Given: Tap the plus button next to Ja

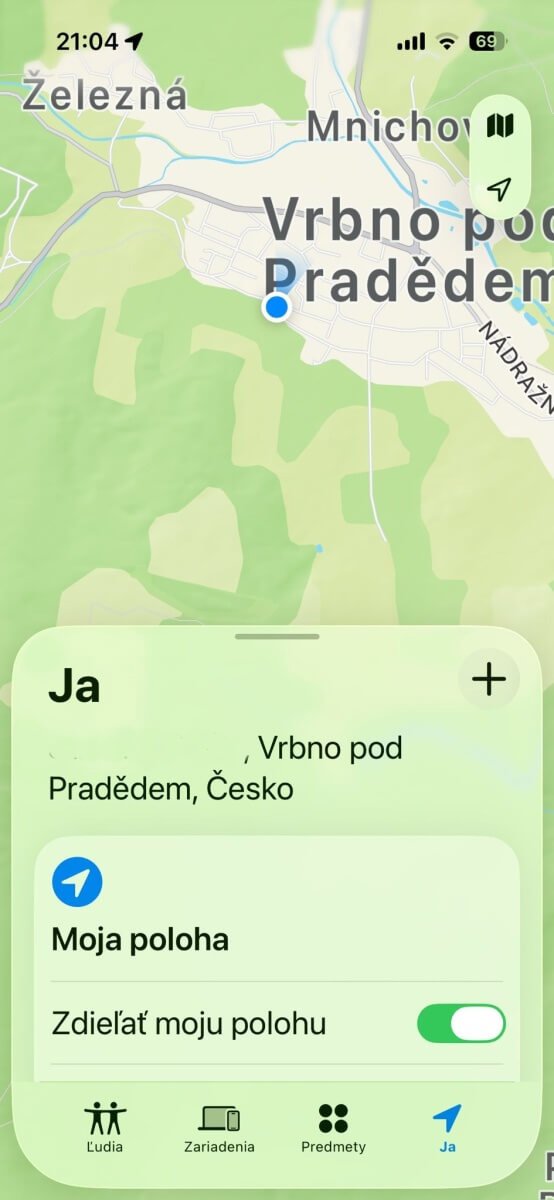Looking at the screenshot, I should (489, 679).
